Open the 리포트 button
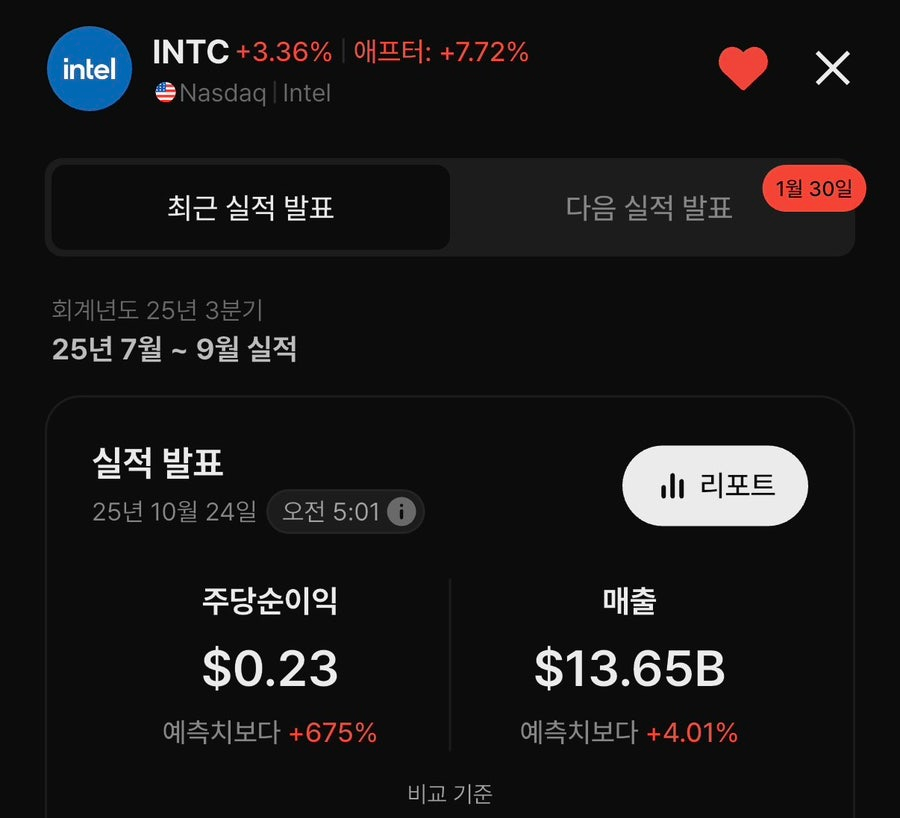This screenshot has height=818, width=900. tap(715, 486)
